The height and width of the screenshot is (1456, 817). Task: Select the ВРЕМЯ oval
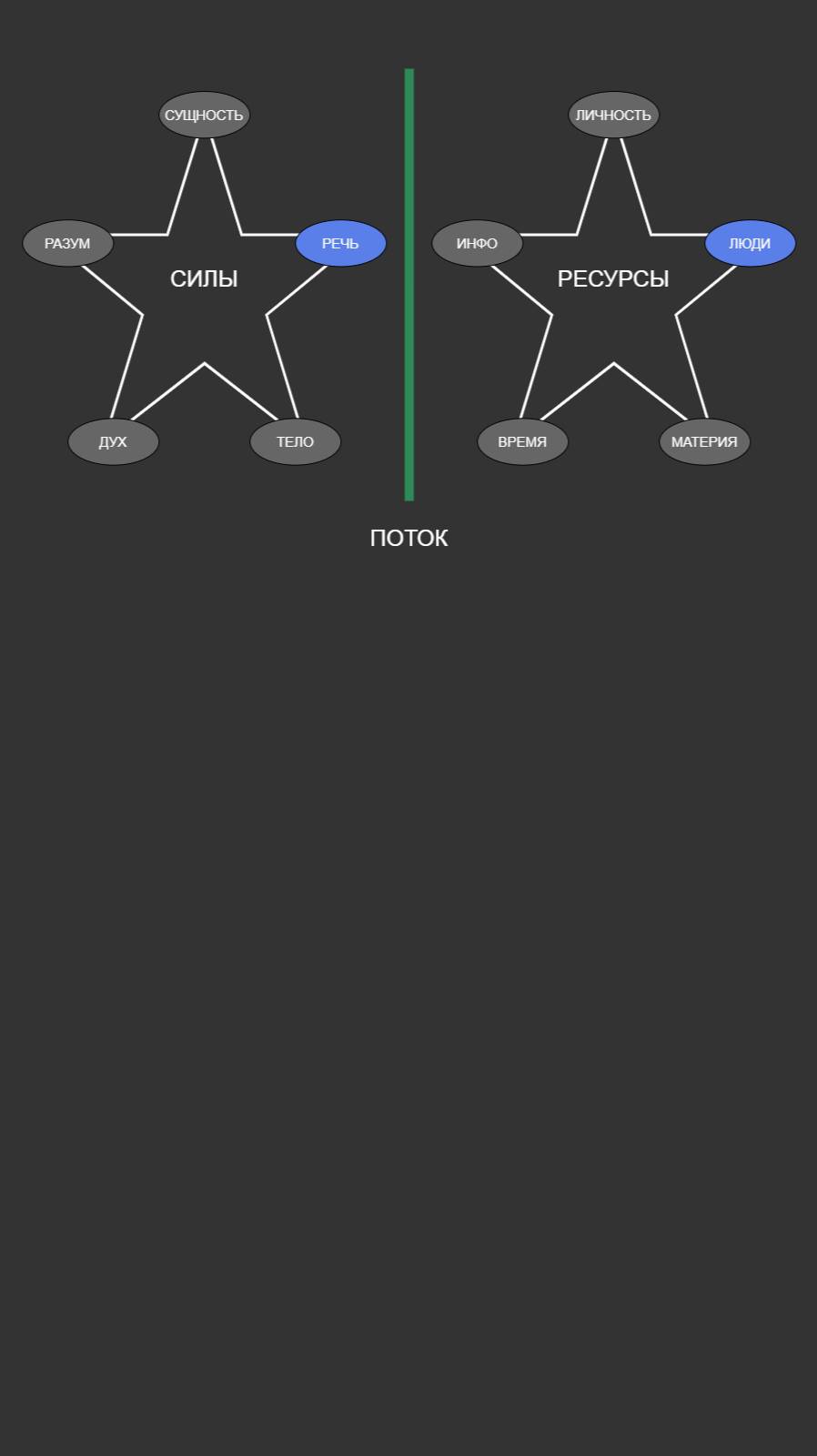(522, 442)
